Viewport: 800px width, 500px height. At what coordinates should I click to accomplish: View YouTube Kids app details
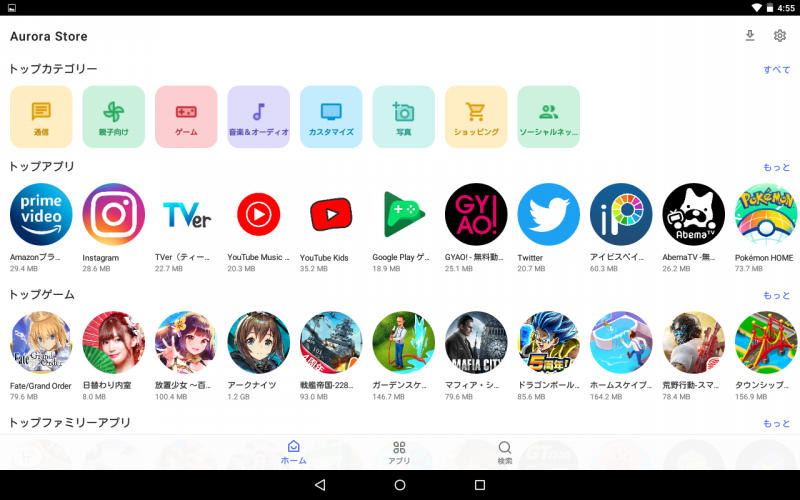pos(331,214)
